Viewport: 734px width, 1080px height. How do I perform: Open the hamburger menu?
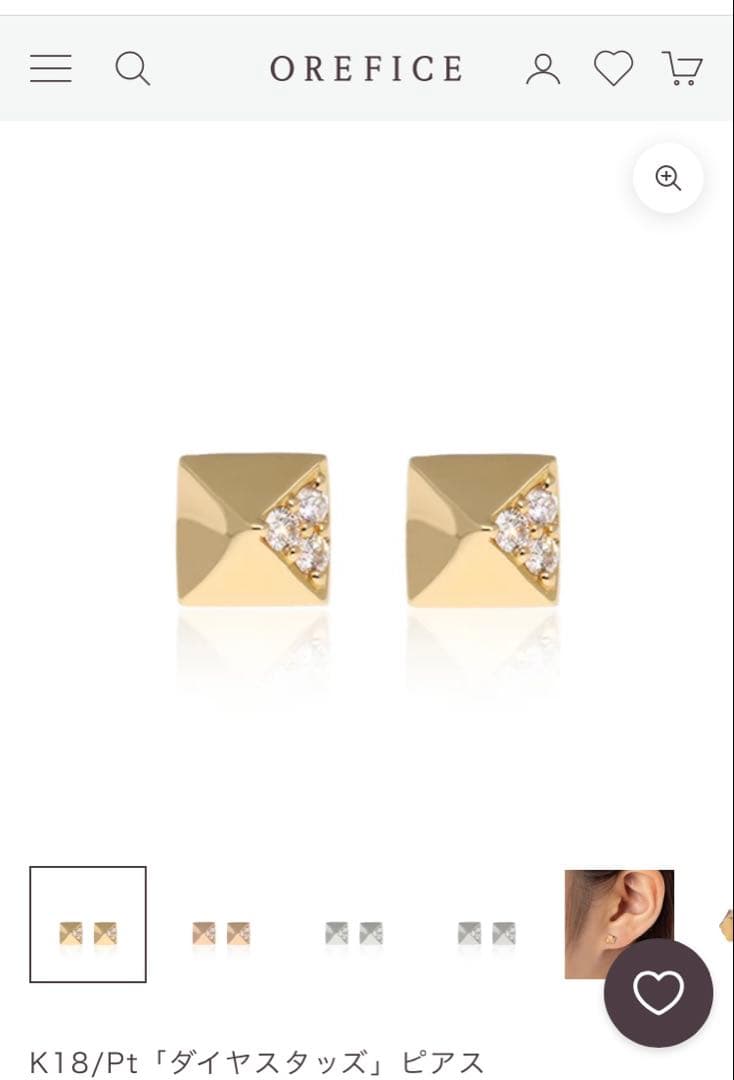(x=50, y=68)
